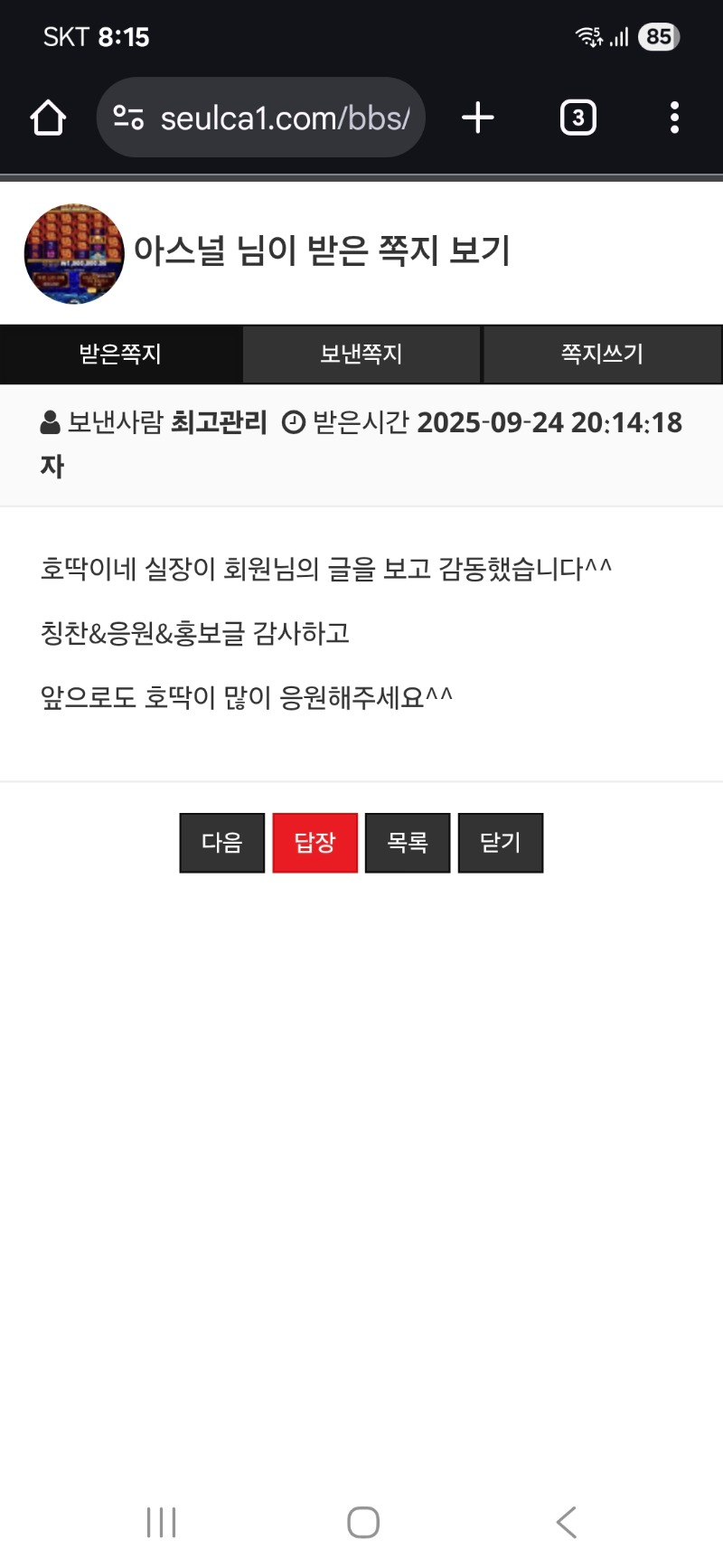Close the message with 닫기

[501, 843]
